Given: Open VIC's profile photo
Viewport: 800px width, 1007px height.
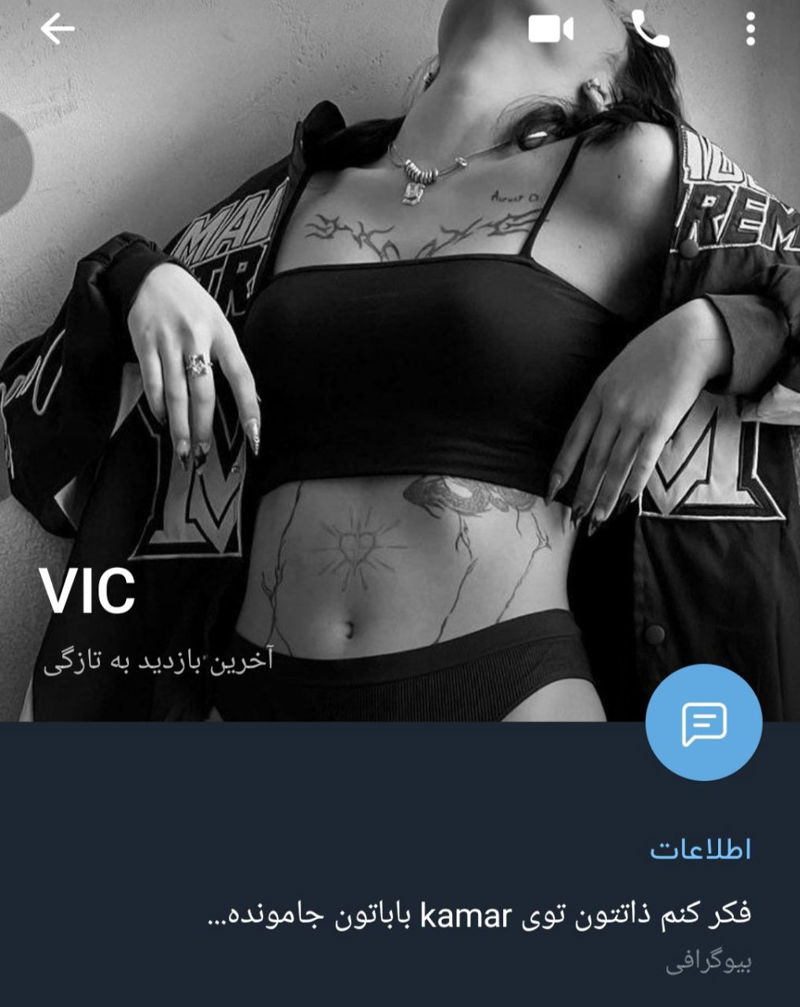Looking at the screenshot, I should click(400, 350).
